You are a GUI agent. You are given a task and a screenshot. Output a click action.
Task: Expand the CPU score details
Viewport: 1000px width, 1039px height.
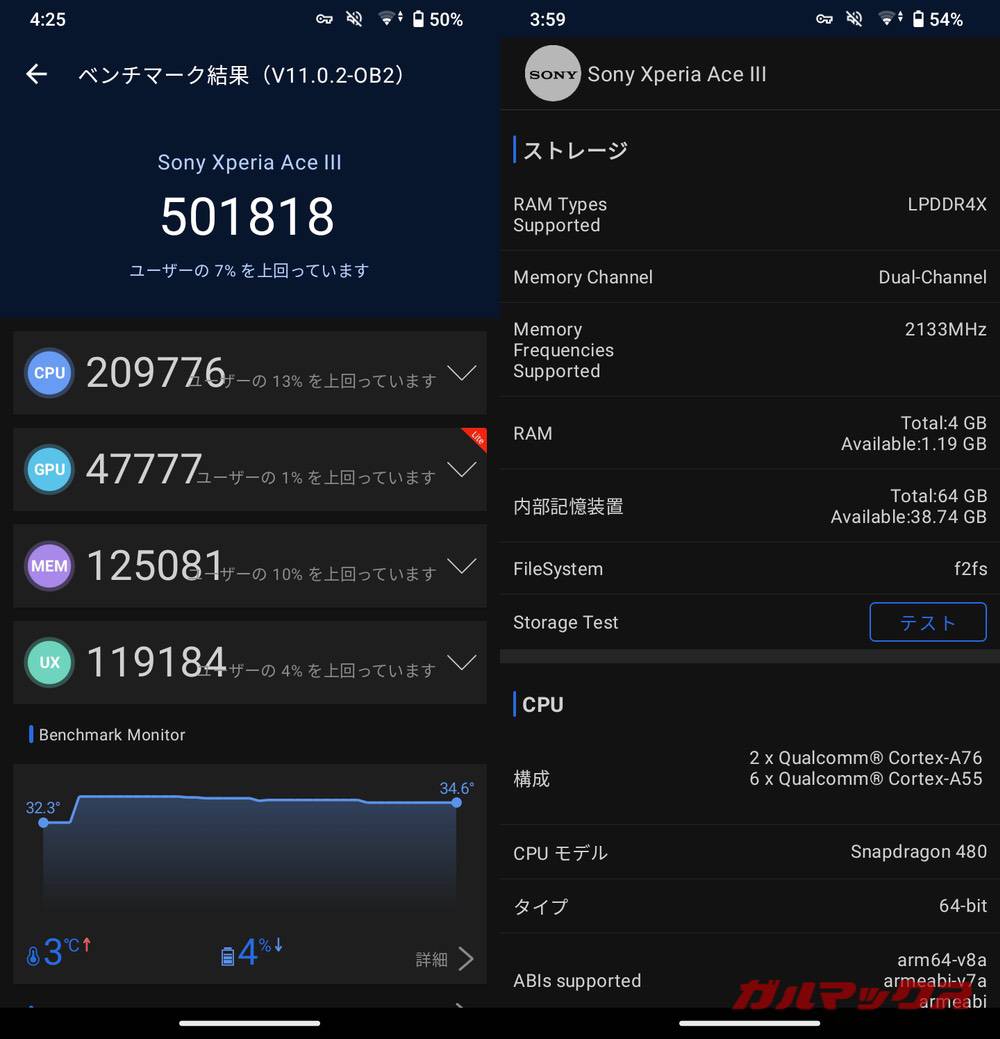(x=461, y=373)
